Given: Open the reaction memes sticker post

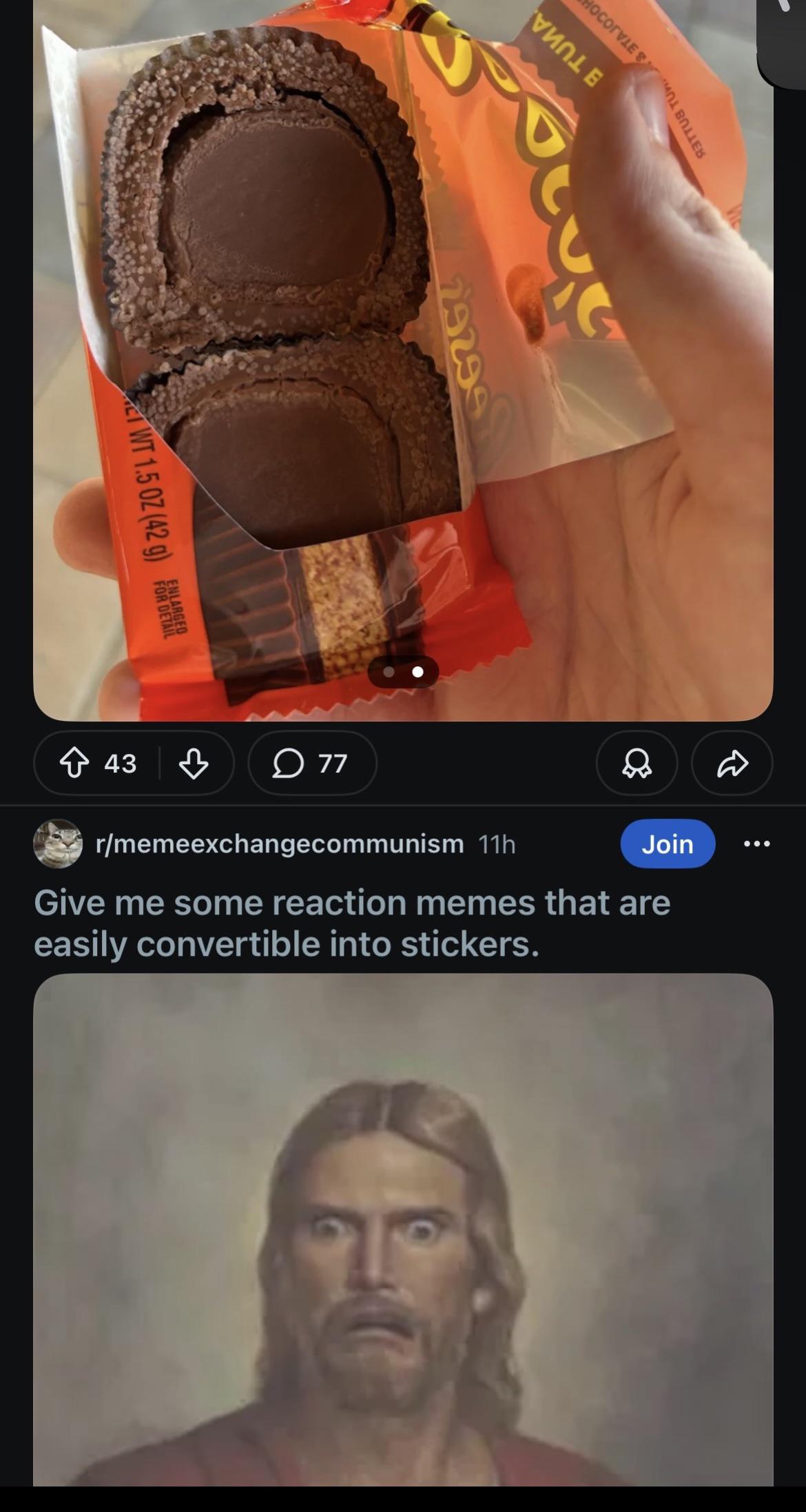Looking at the screenshot, I should (x=351, y=923).
